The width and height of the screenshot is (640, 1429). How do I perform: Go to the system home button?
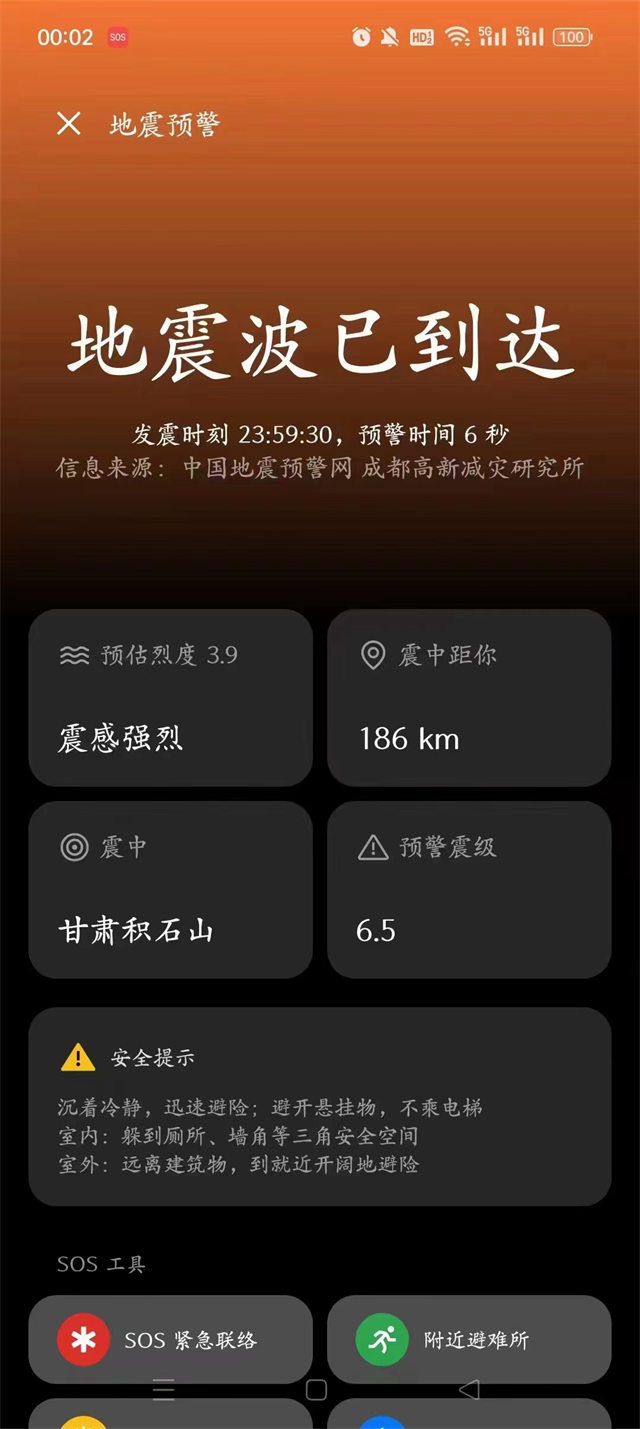click(x=316, y=1389)
